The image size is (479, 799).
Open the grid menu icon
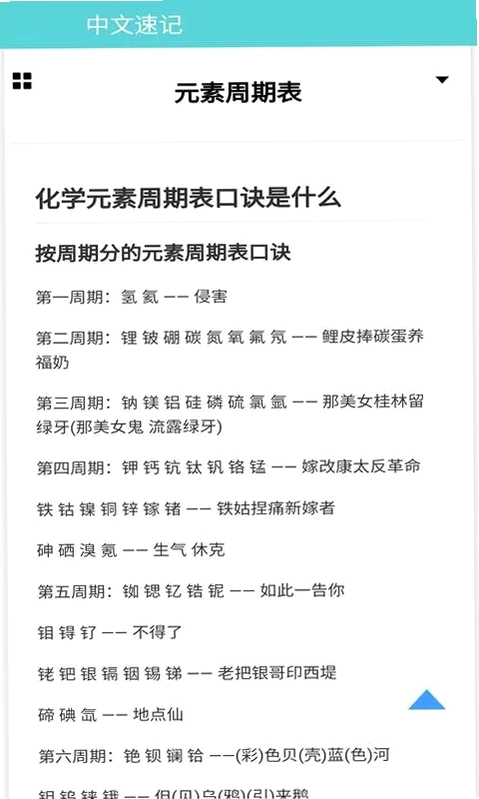click(x=22, y=81)
